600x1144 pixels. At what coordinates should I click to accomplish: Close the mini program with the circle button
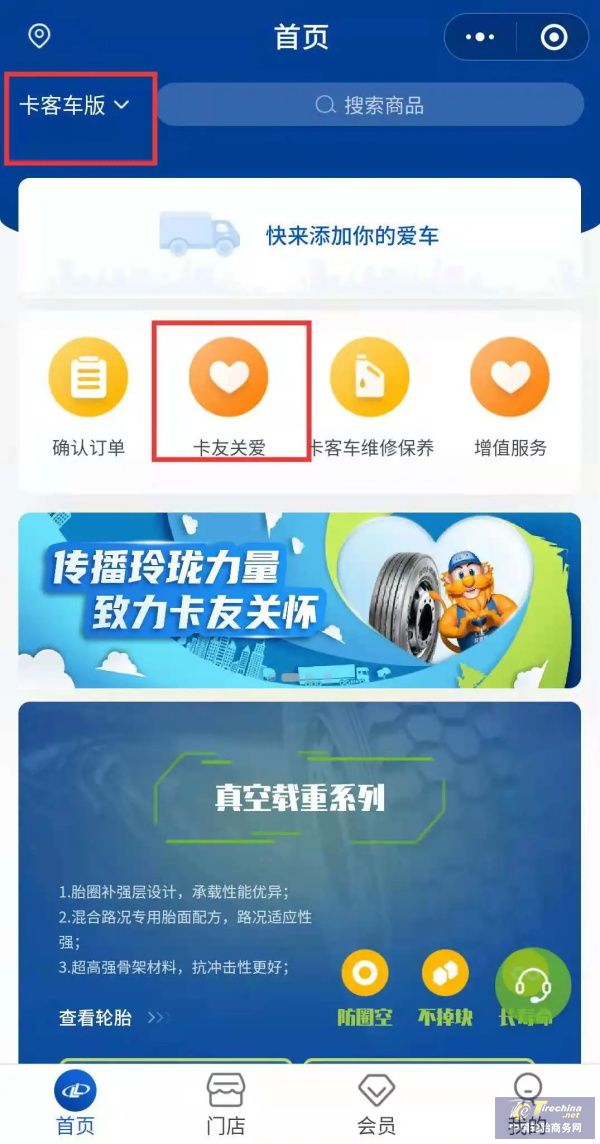point(553,38)
